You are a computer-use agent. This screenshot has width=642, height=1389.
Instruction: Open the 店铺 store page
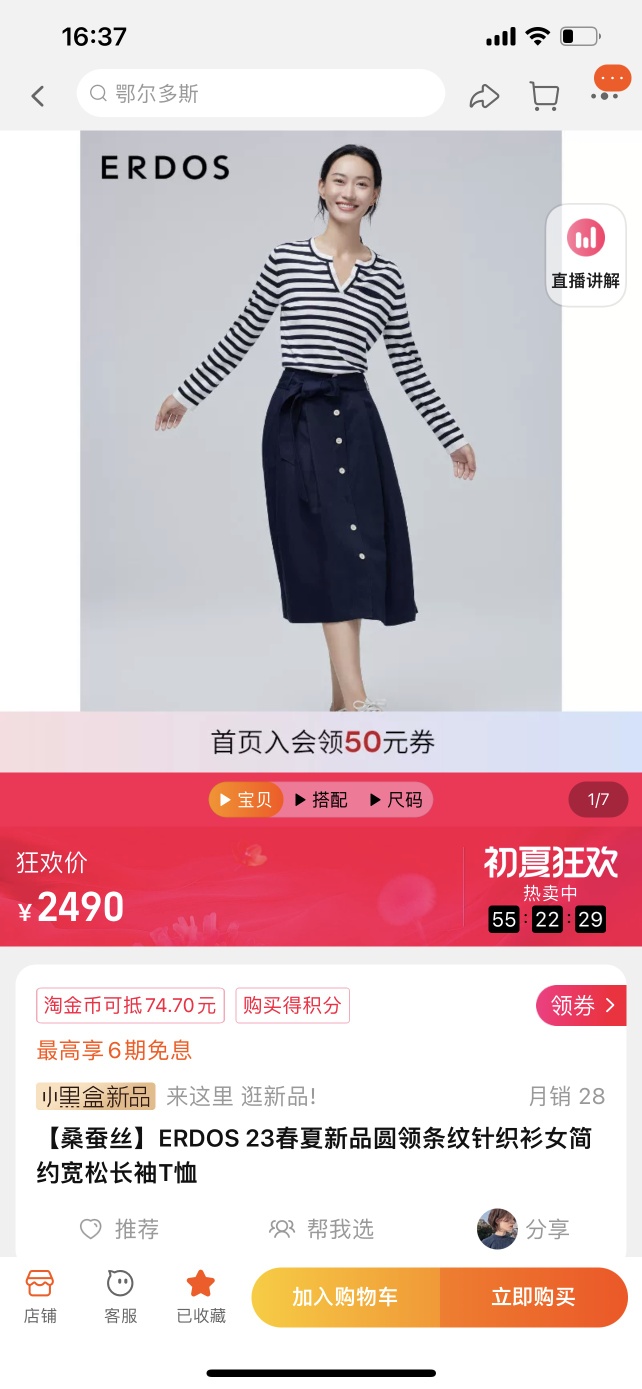[40, 1297]
